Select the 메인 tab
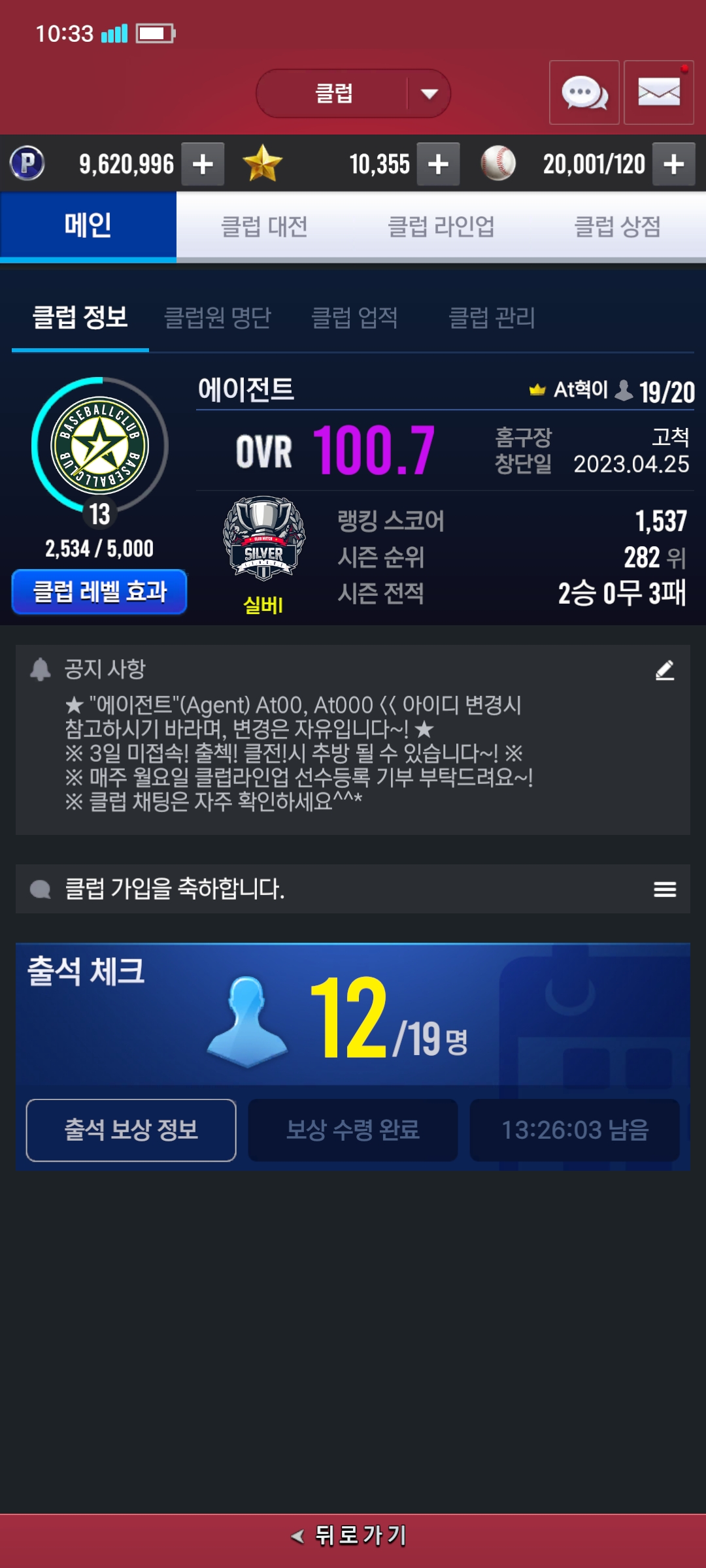 pos(88,225)
